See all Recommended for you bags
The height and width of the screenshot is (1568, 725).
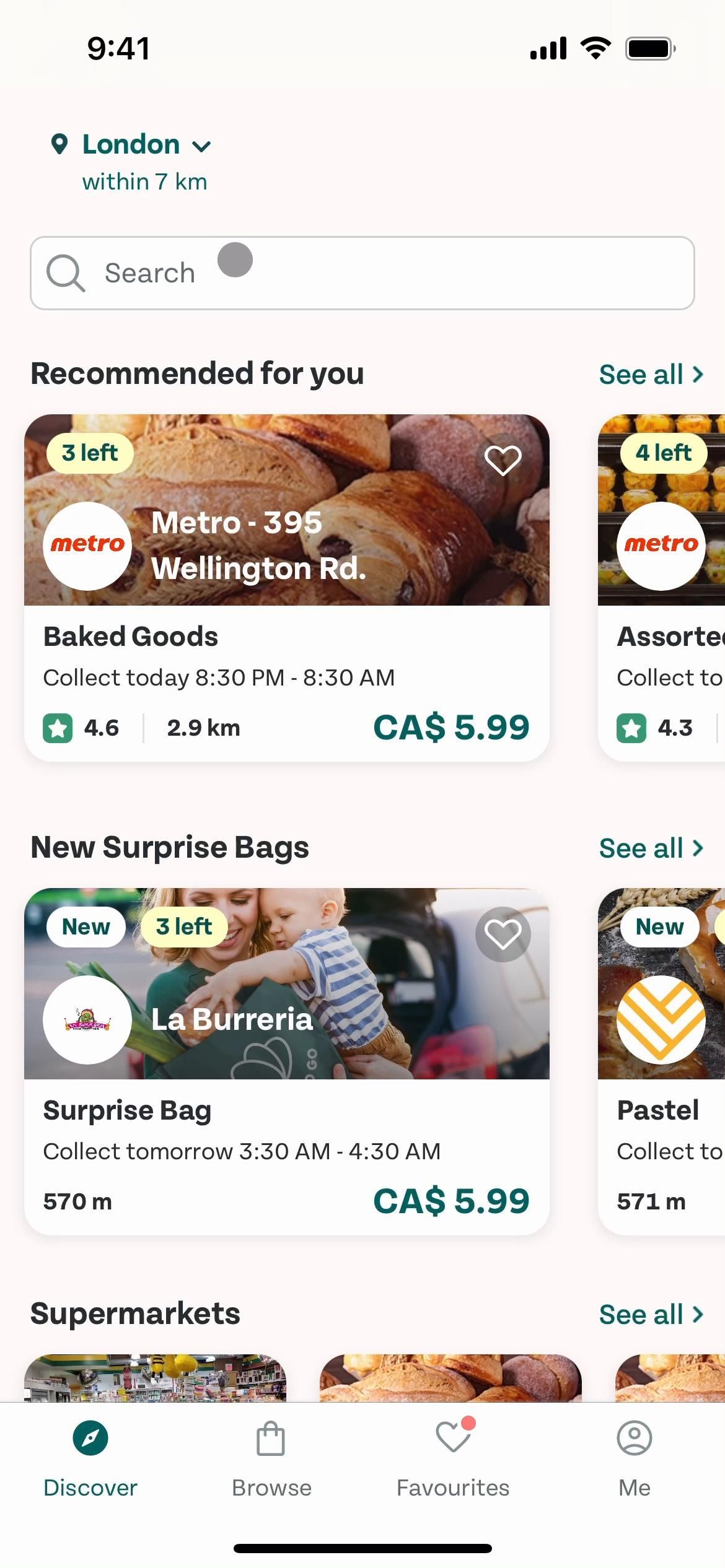651,375
